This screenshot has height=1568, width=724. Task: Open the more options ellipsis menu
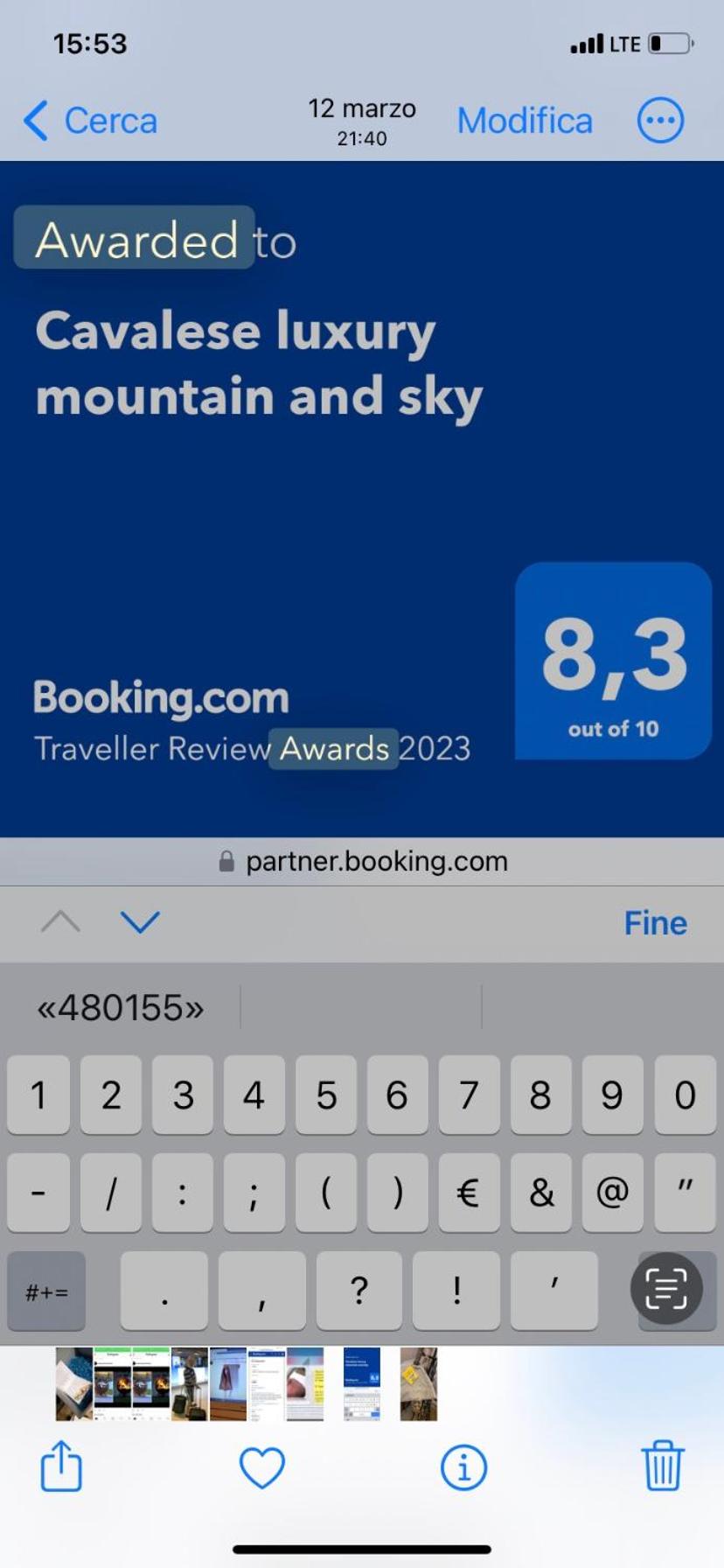point(660,120)
